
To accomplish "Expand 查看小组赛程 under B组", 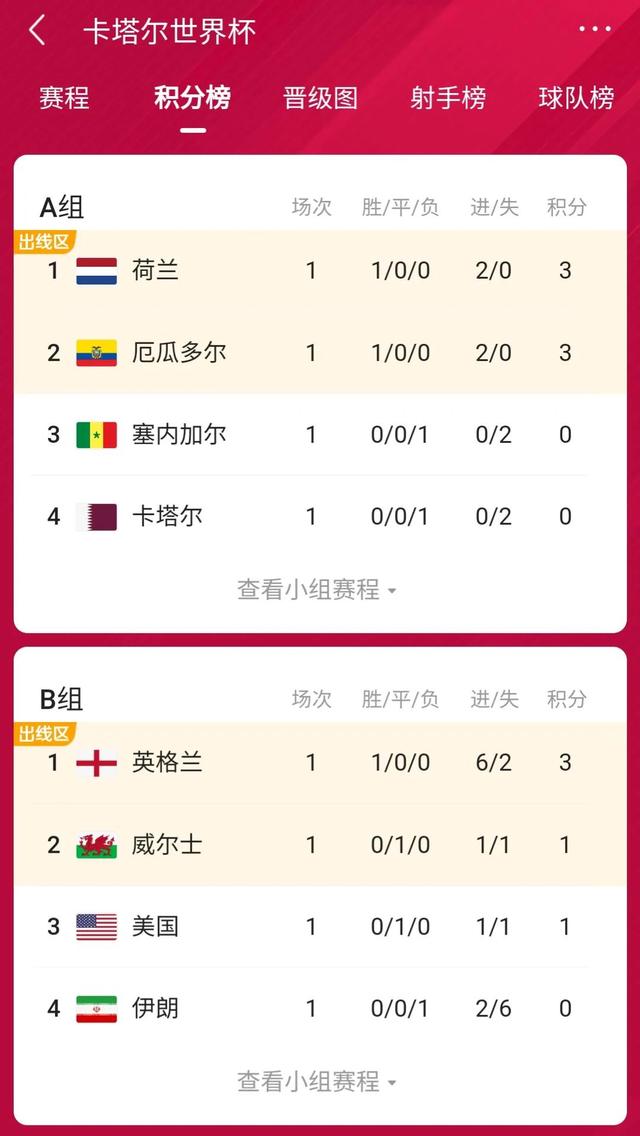I will (x=318, y=1081).
